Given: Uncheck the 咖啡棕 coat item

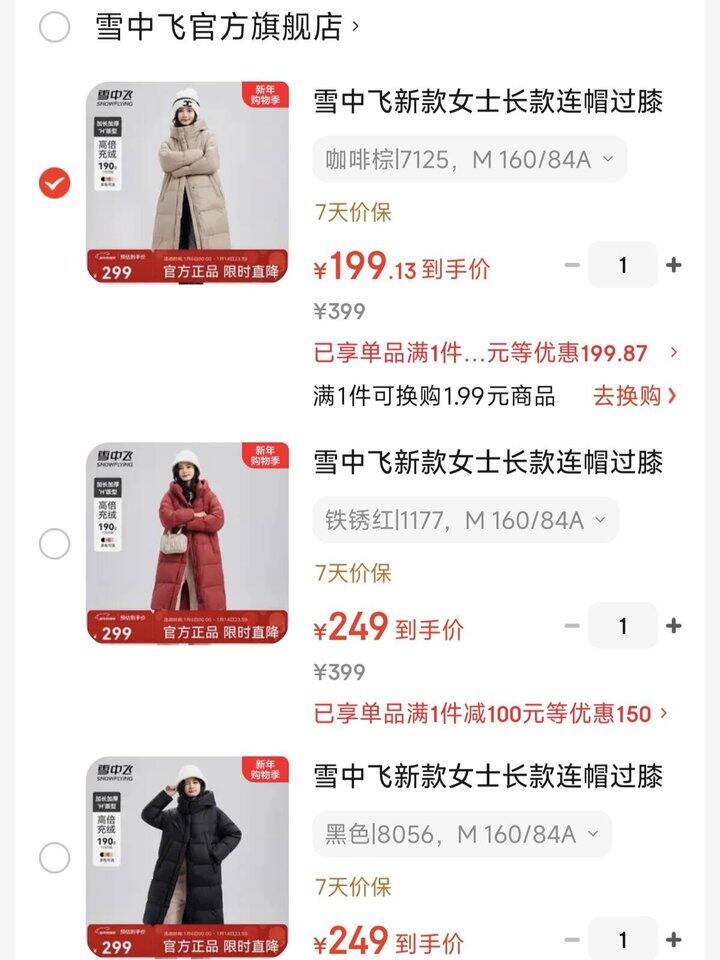Looking at the screenshot, I should point(54,183).
